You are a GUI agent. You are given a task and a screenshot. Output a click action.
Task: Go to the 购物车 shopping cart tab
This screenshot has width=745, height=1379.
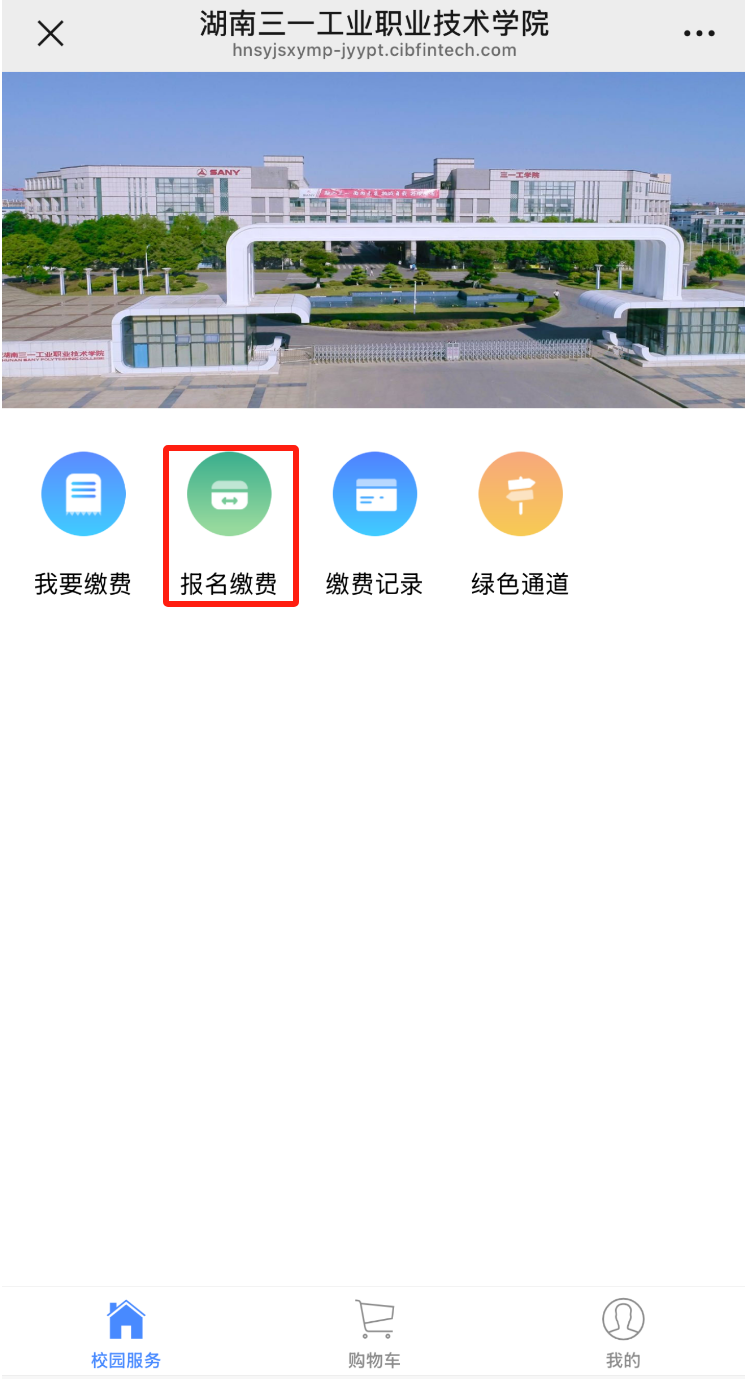(x=374, y=1333)
